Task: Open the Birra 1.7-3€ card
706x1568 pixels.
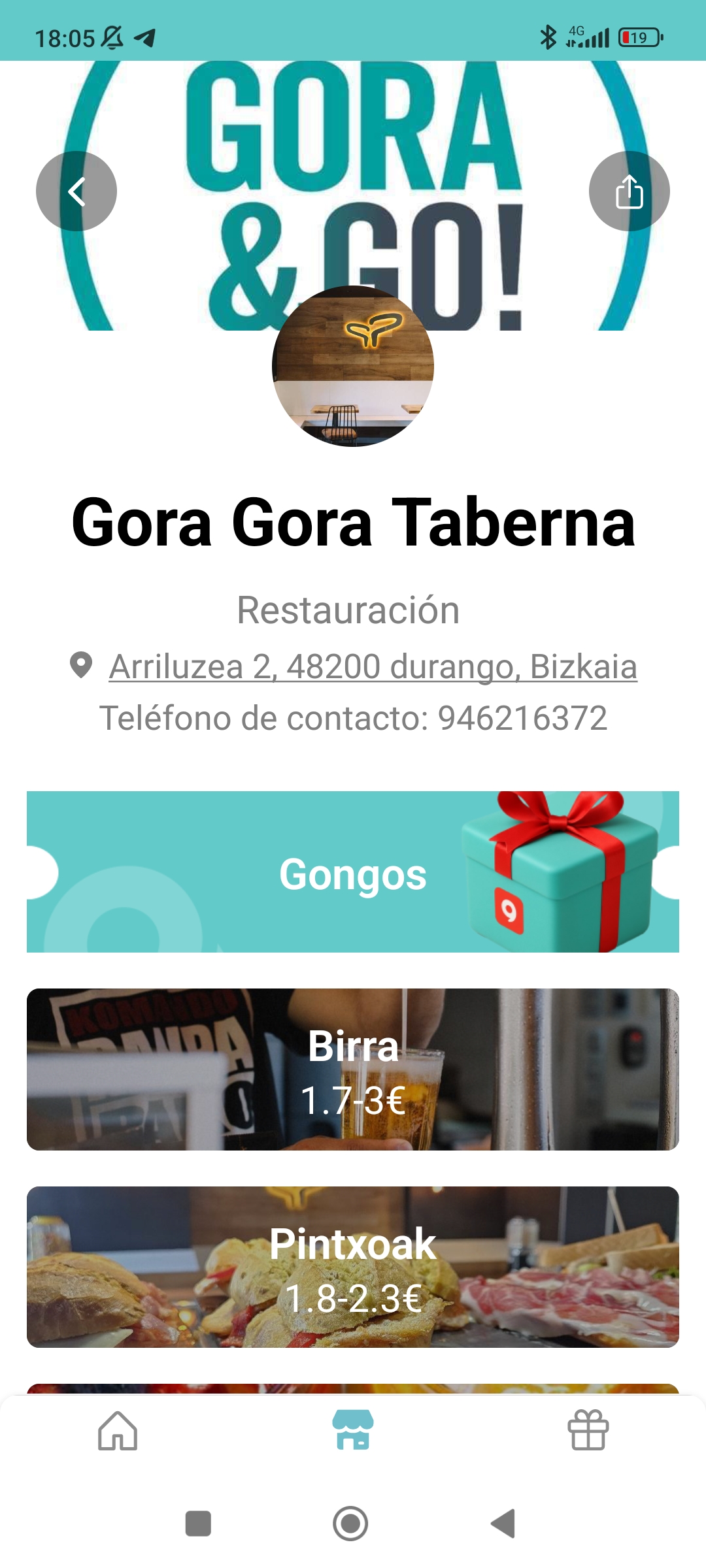Action: pos(353,1070)
